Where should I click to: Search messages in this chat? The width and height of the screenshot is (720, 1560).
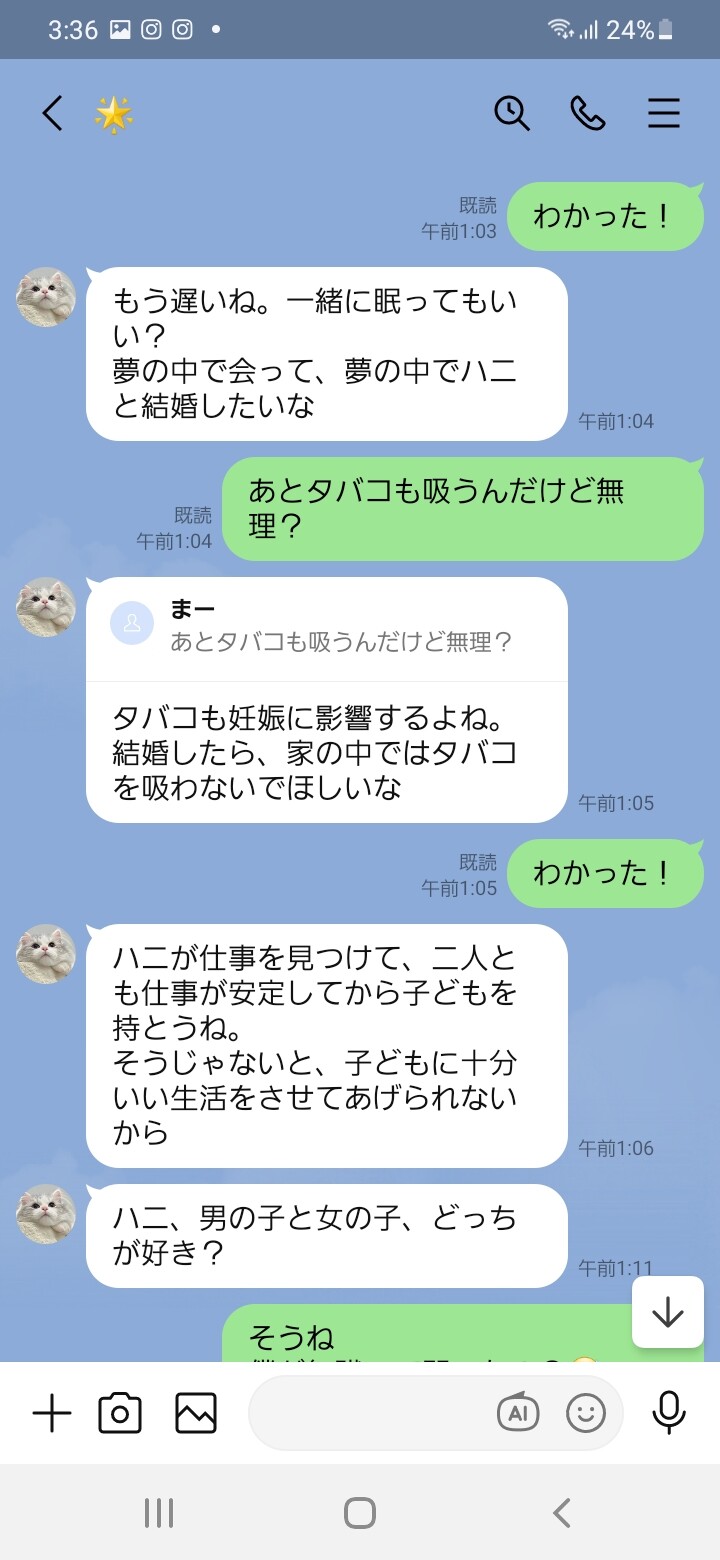point(512,114)
